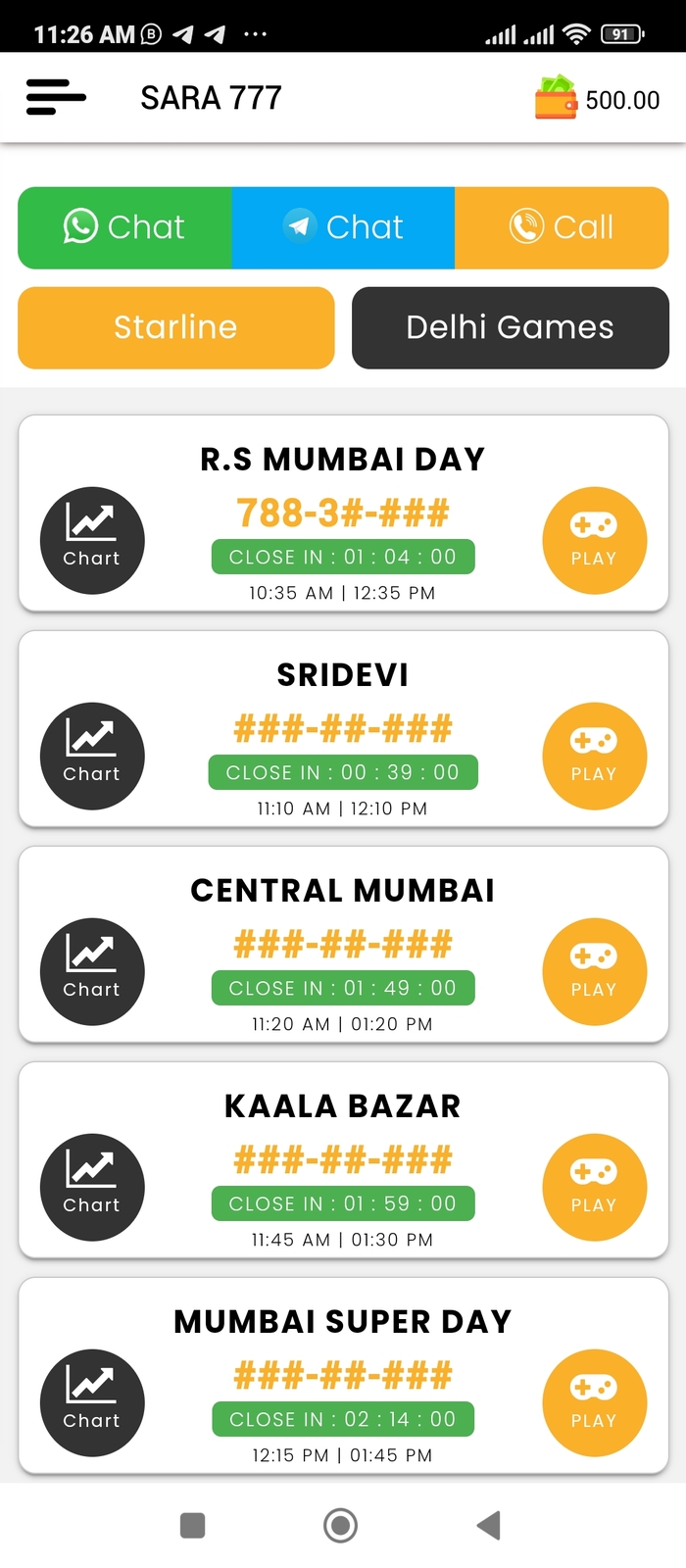
Task: Open the hamburger drawer menu
Action: tap(56, 98)
